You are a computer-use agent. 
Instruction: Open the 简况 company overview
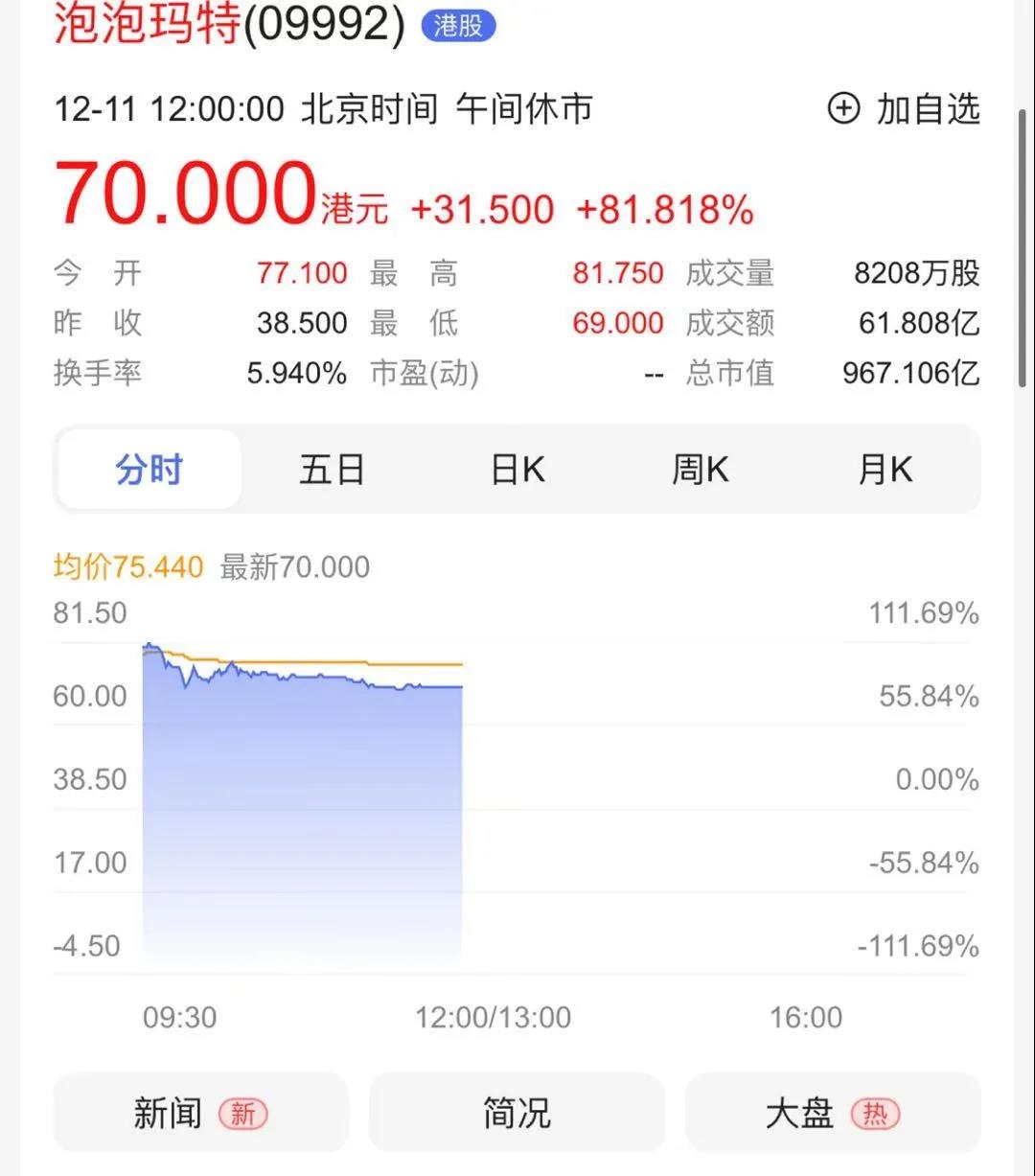517,1113
